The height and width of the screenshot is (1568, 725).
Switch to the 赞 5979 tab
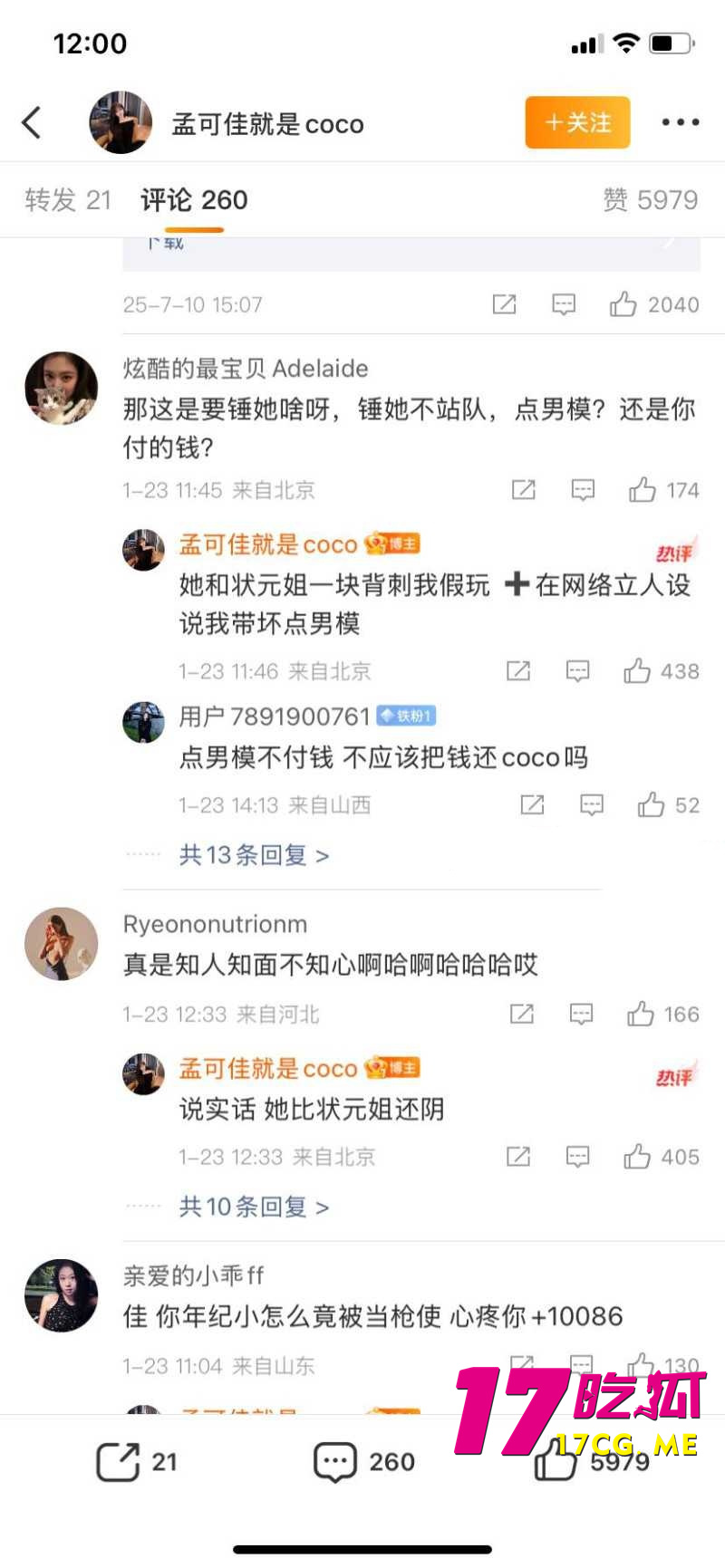coord(646,200)
